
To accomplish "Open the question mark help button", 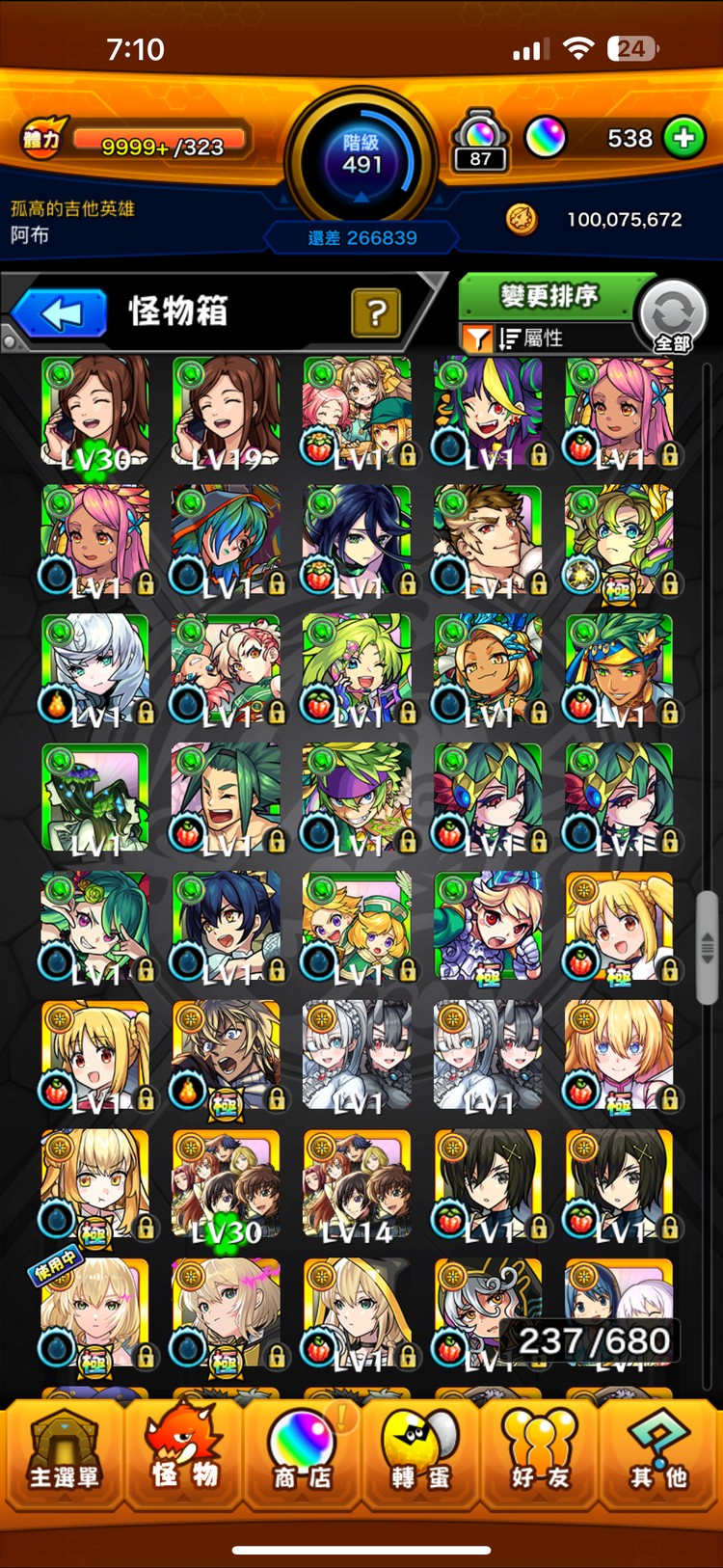I will pyautogui.click(x=376, y=312).
